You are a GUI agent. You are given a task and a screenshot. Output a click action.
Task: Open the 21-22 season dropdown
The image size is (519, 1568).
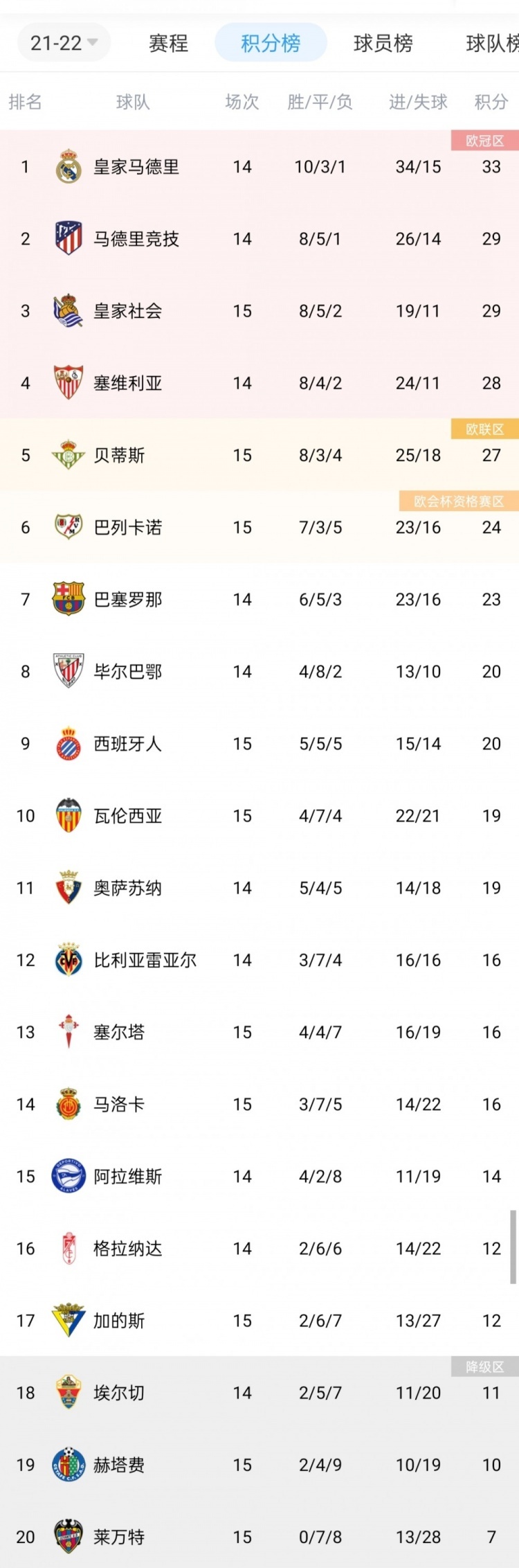click(x=64, y=43)
